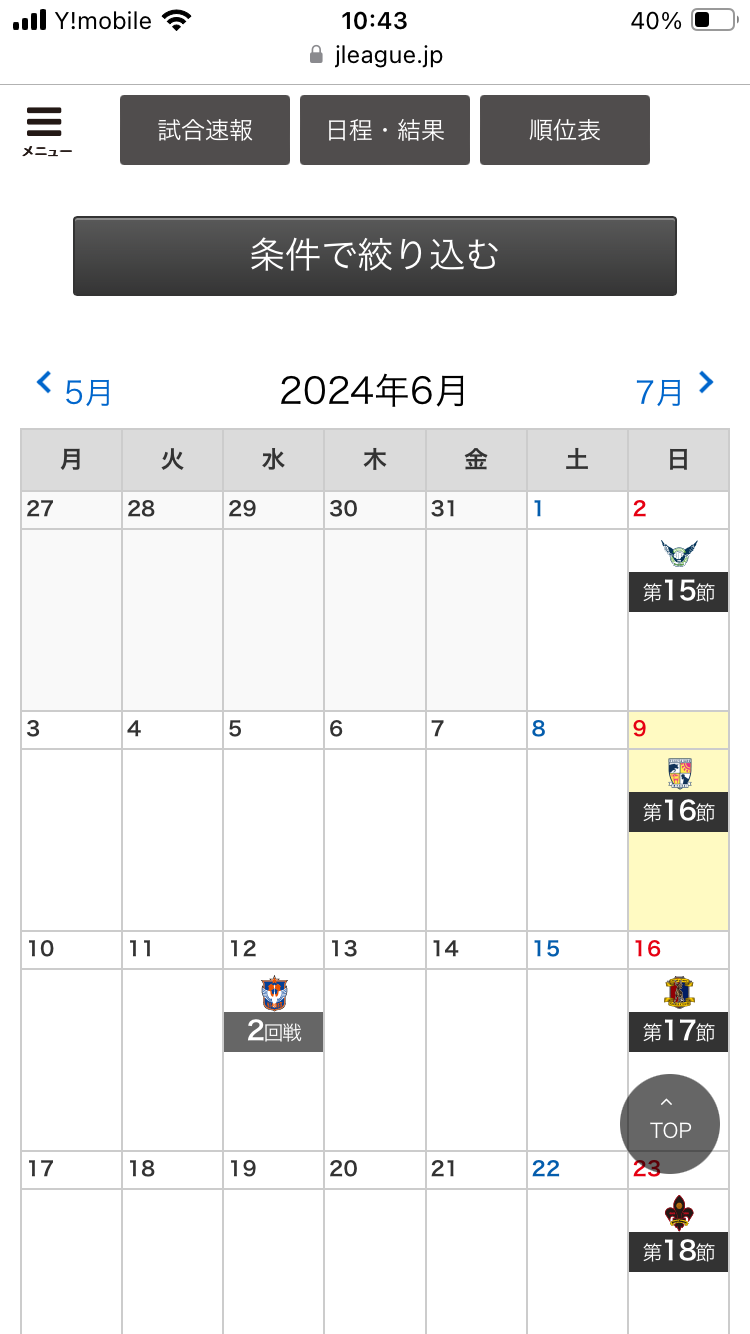Open 第15節 match on June 2
750x1334 pixels.
click(x=678, y=591)
